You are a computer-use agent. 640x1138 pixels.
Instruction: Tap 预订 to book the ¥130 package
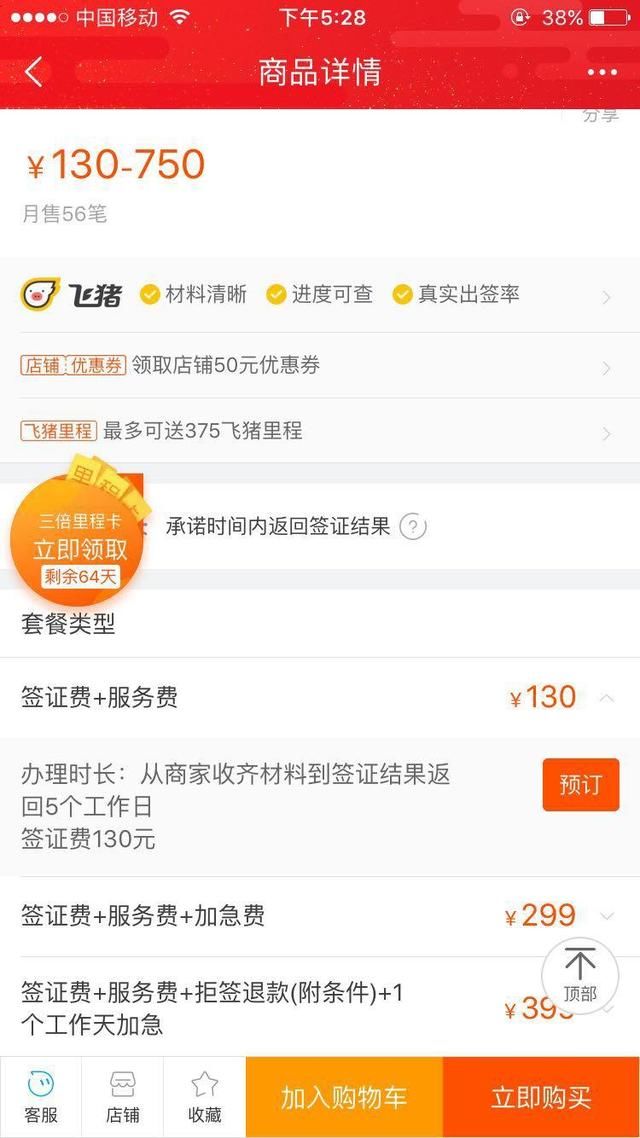tap(580, 785)
